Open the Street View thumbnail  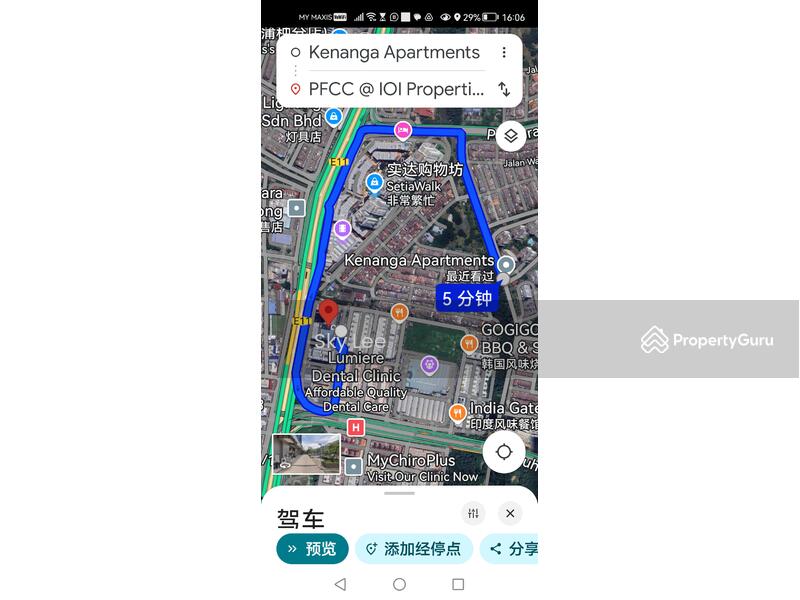tap(307, 453)
